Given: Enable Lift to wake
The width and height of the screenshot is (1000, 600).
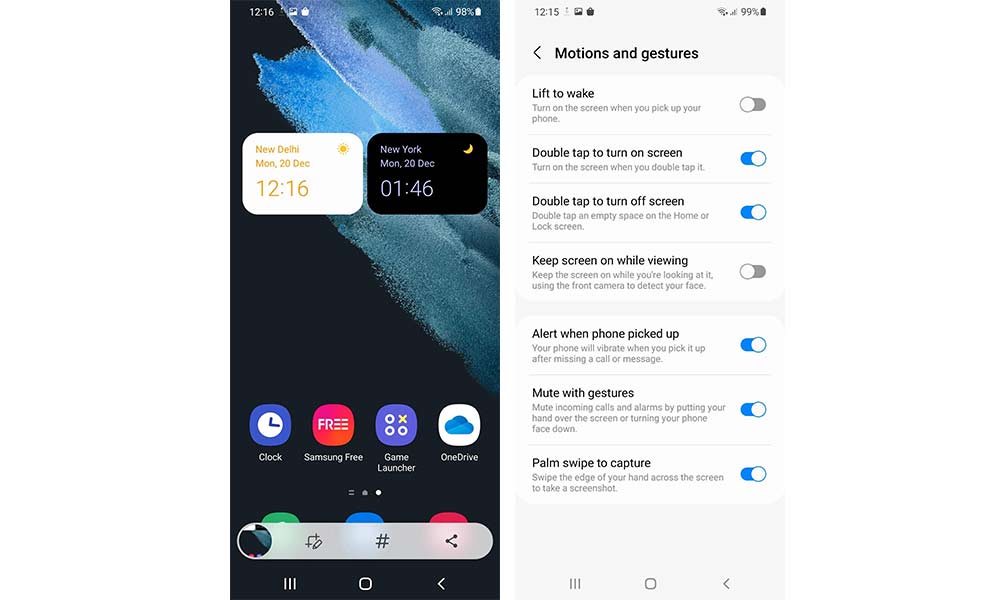Looking at the screenshot, I should [752, 104].
